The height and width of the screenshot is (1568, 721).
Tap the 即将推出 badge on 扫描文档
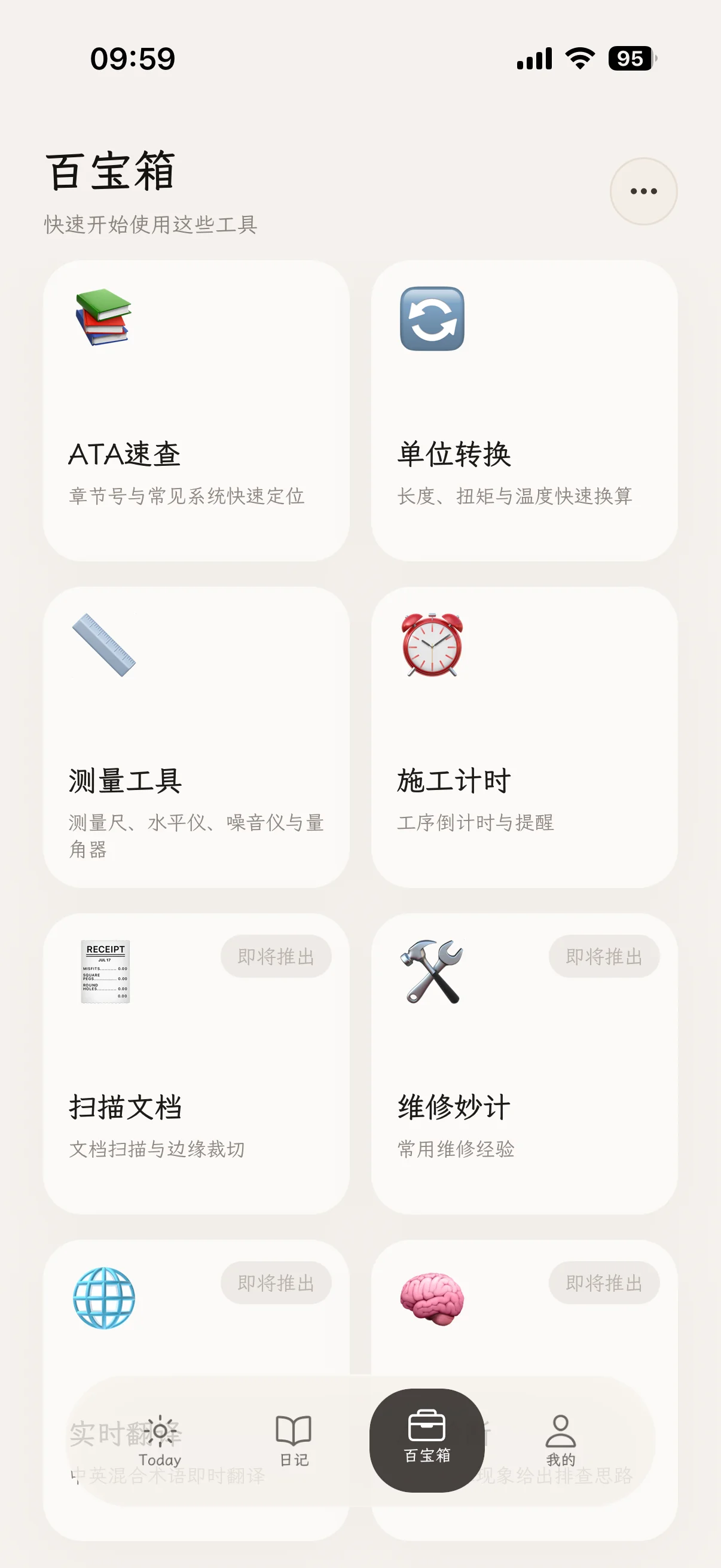click(276, 956)
